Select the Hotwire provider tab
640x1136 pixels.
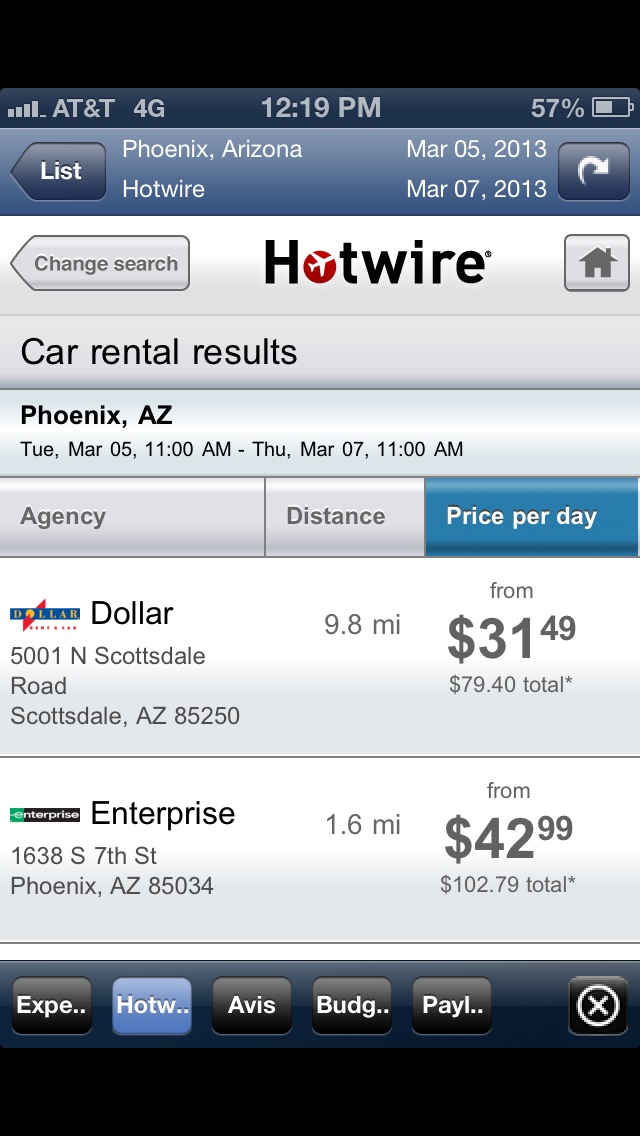[x=152, y=1005]
